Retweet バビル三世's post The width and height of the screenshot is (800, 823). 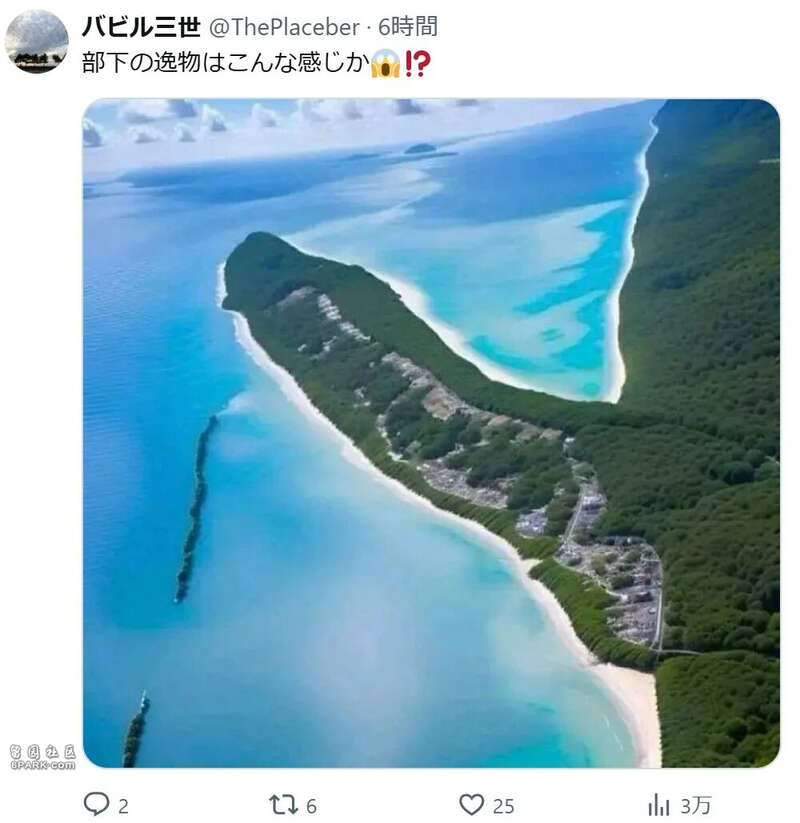click(x=284, y=804)
